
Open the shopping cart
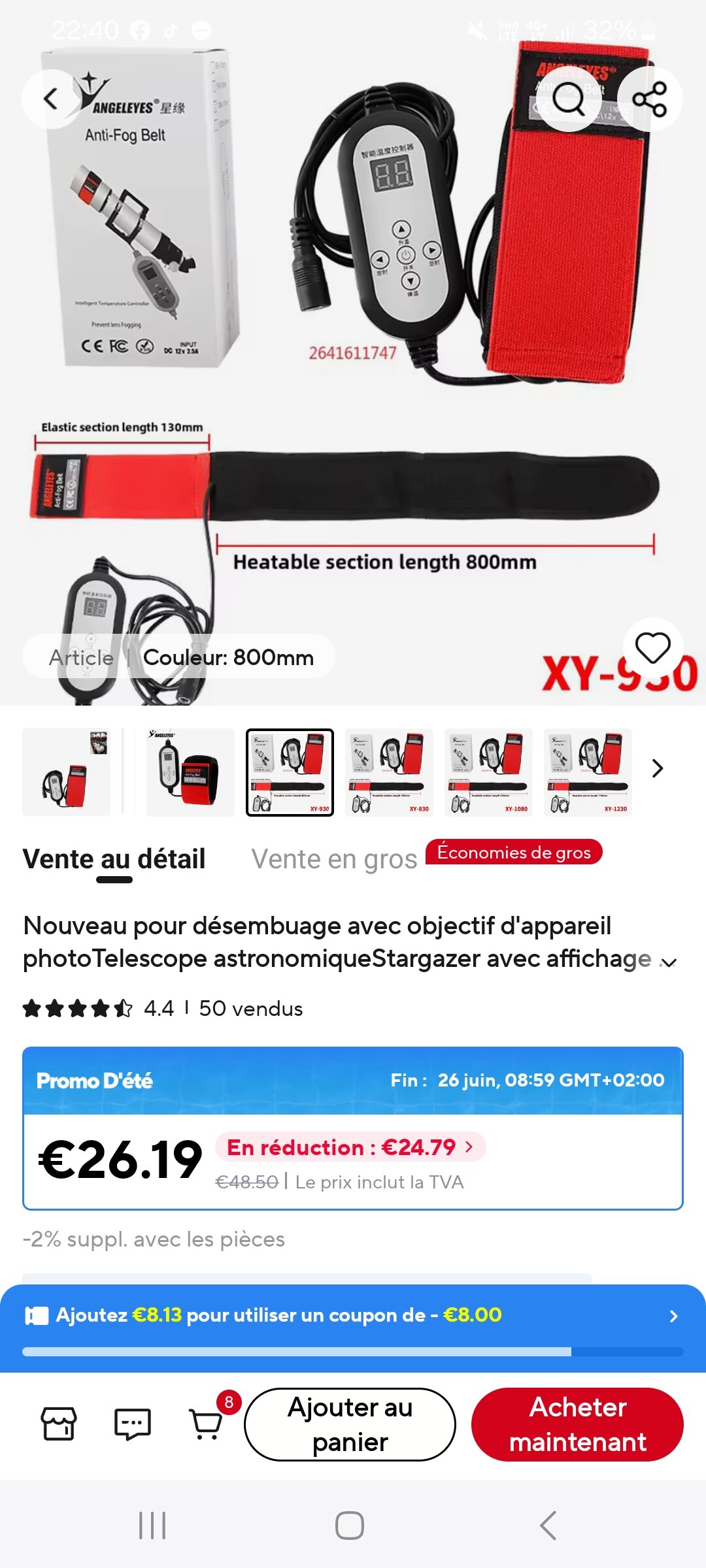pyautogui.click(x=207, y=1424)
